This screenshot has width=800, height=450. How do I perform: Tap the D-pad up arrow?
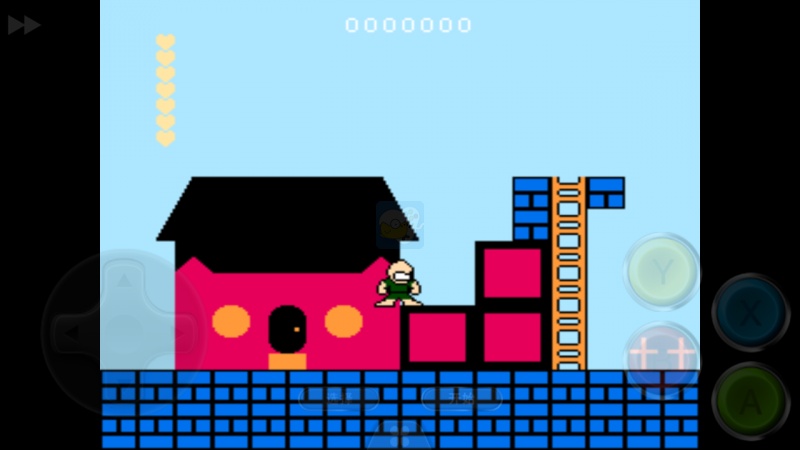pos(123,280)
